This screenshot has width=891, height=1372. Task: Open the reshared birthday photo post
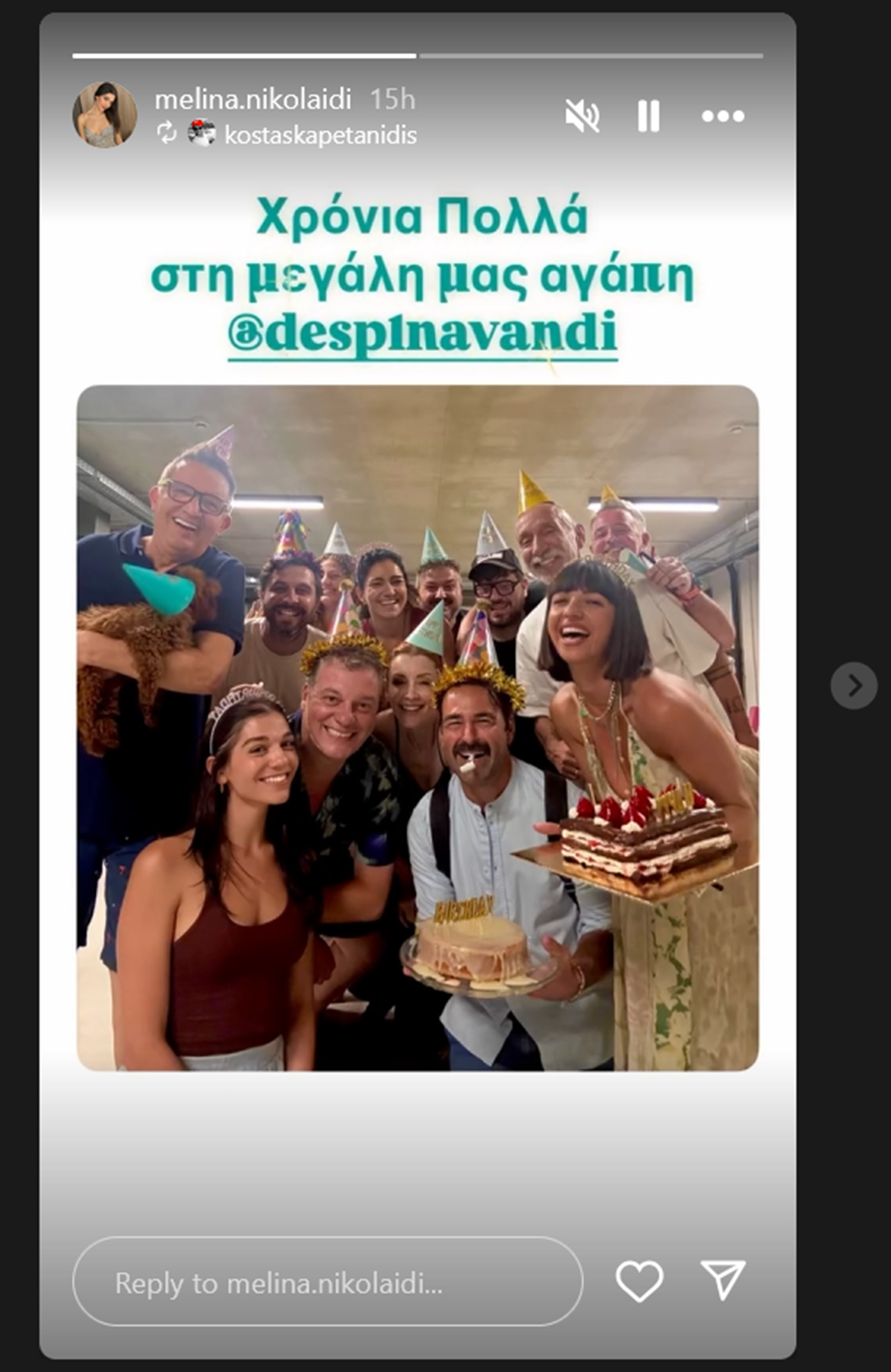click(x=417, y=728)
